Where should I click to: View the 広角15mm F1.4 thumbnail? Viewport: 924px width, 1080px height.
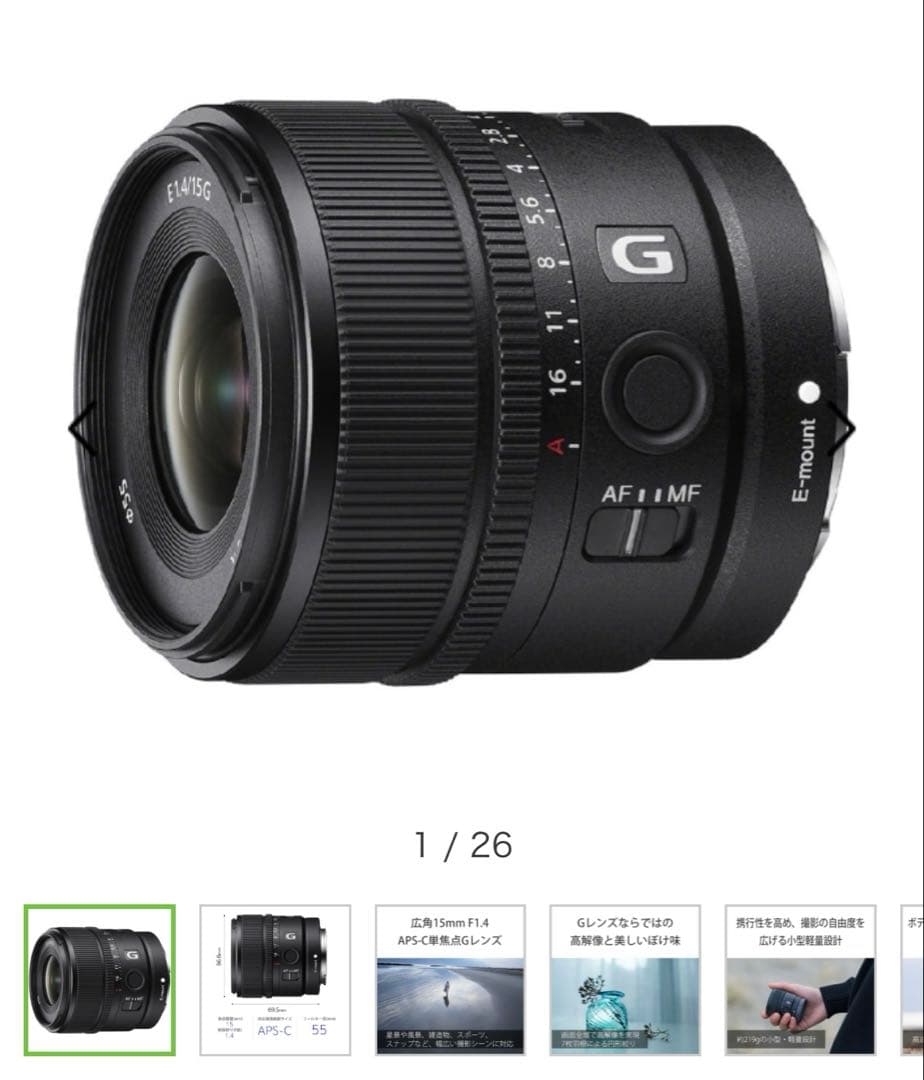450,980
